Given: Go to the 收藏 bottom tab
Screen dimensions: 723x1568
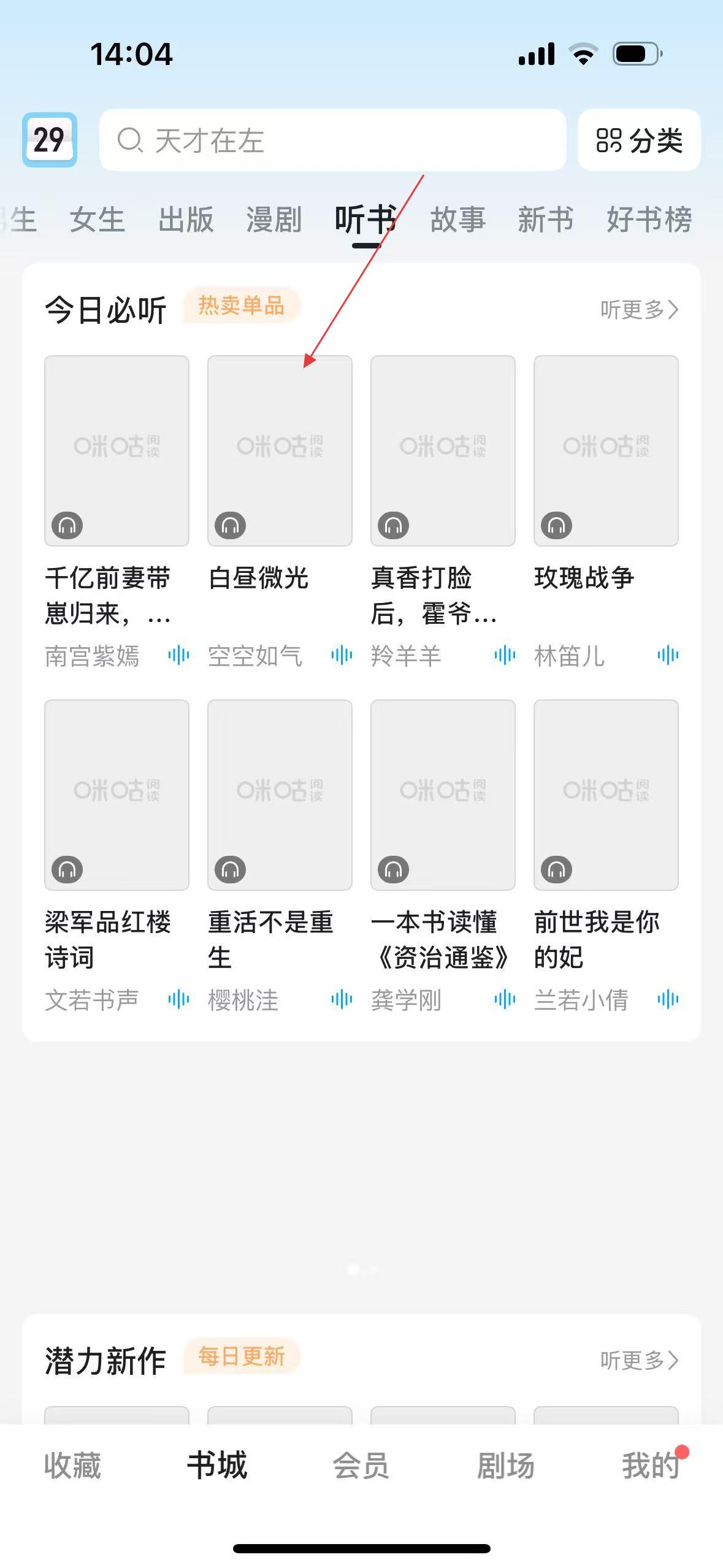Looking at the screenshot, I should click(x=72, y=1466).
